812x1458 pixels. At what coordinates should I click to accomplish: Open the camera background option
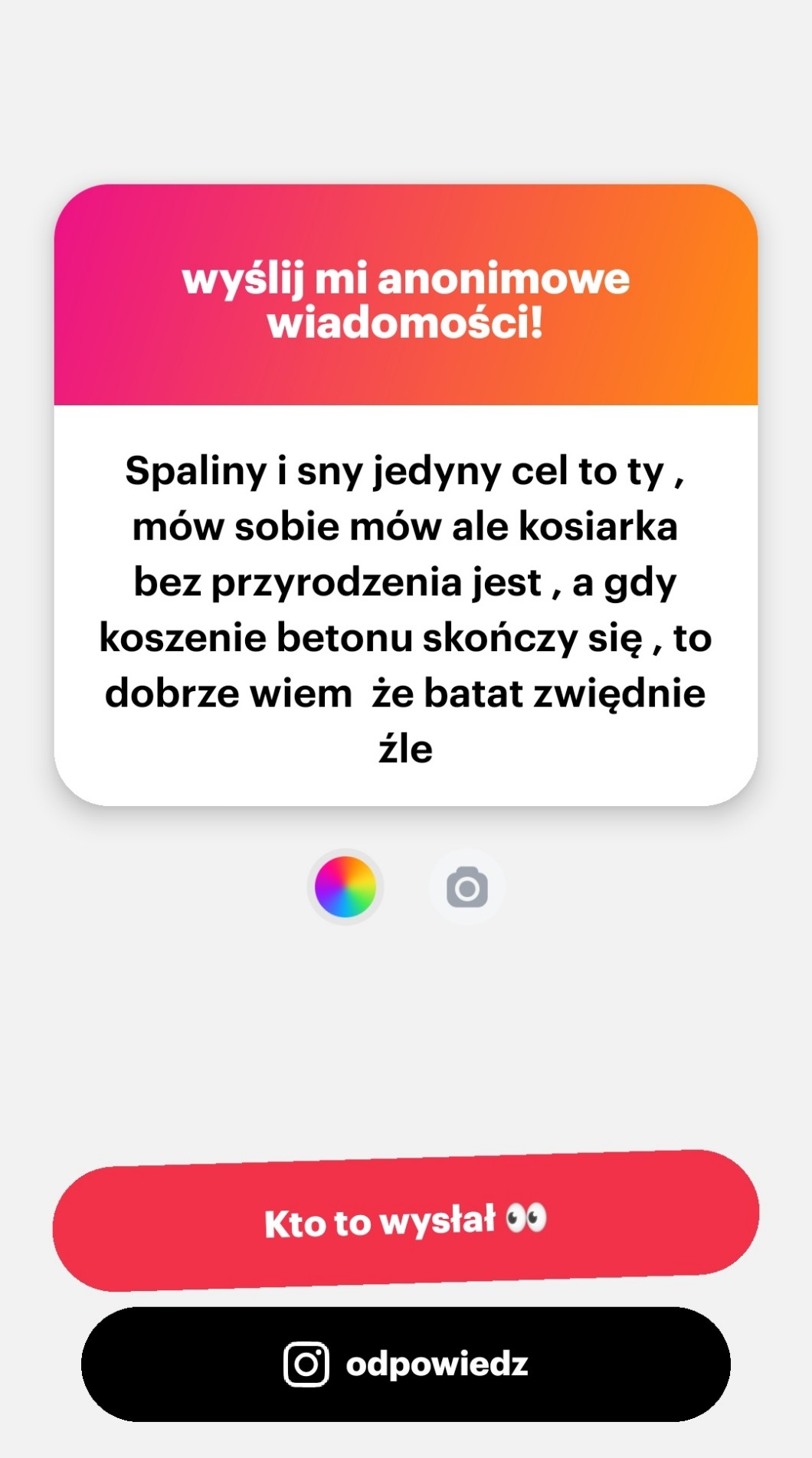(467, 887)
